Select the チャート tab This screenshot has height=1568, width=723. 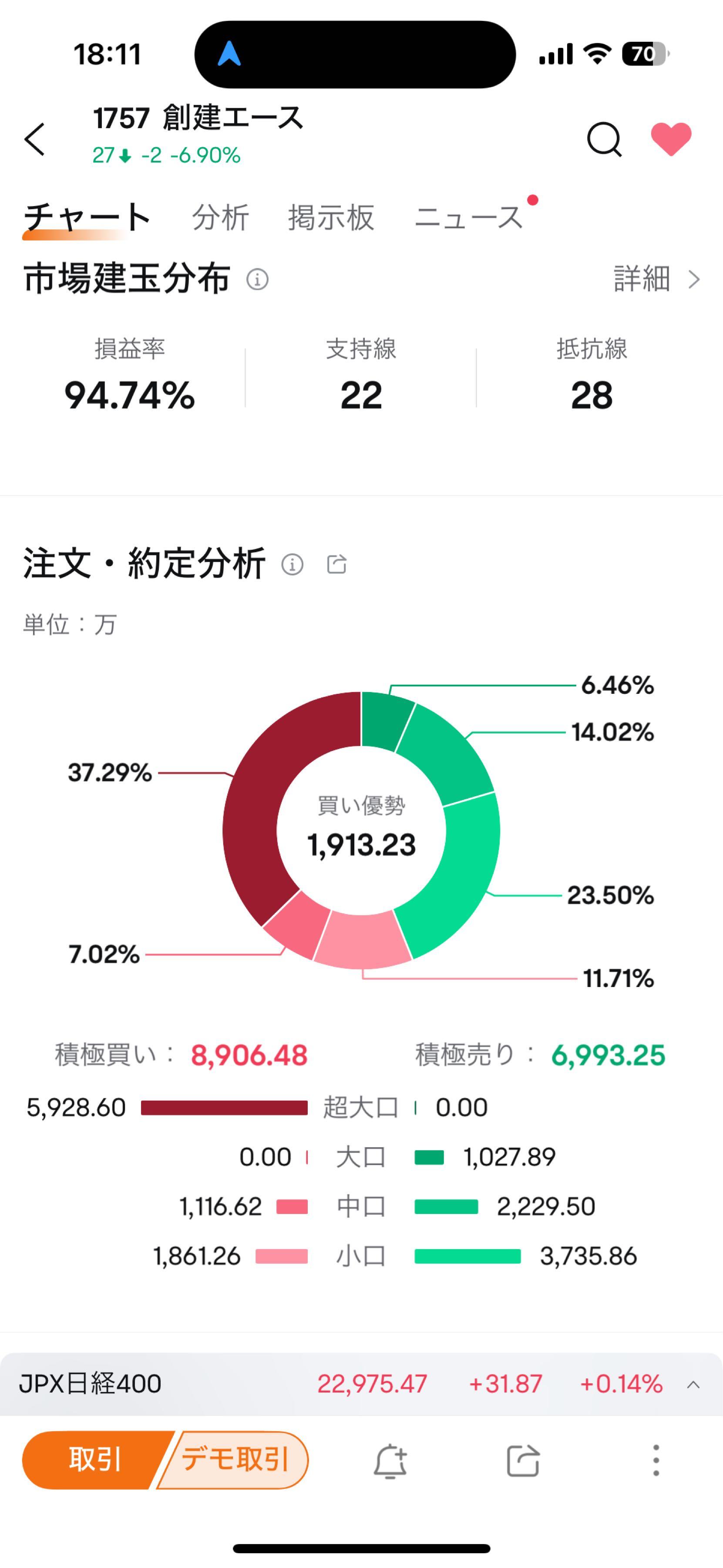point(86,217)
